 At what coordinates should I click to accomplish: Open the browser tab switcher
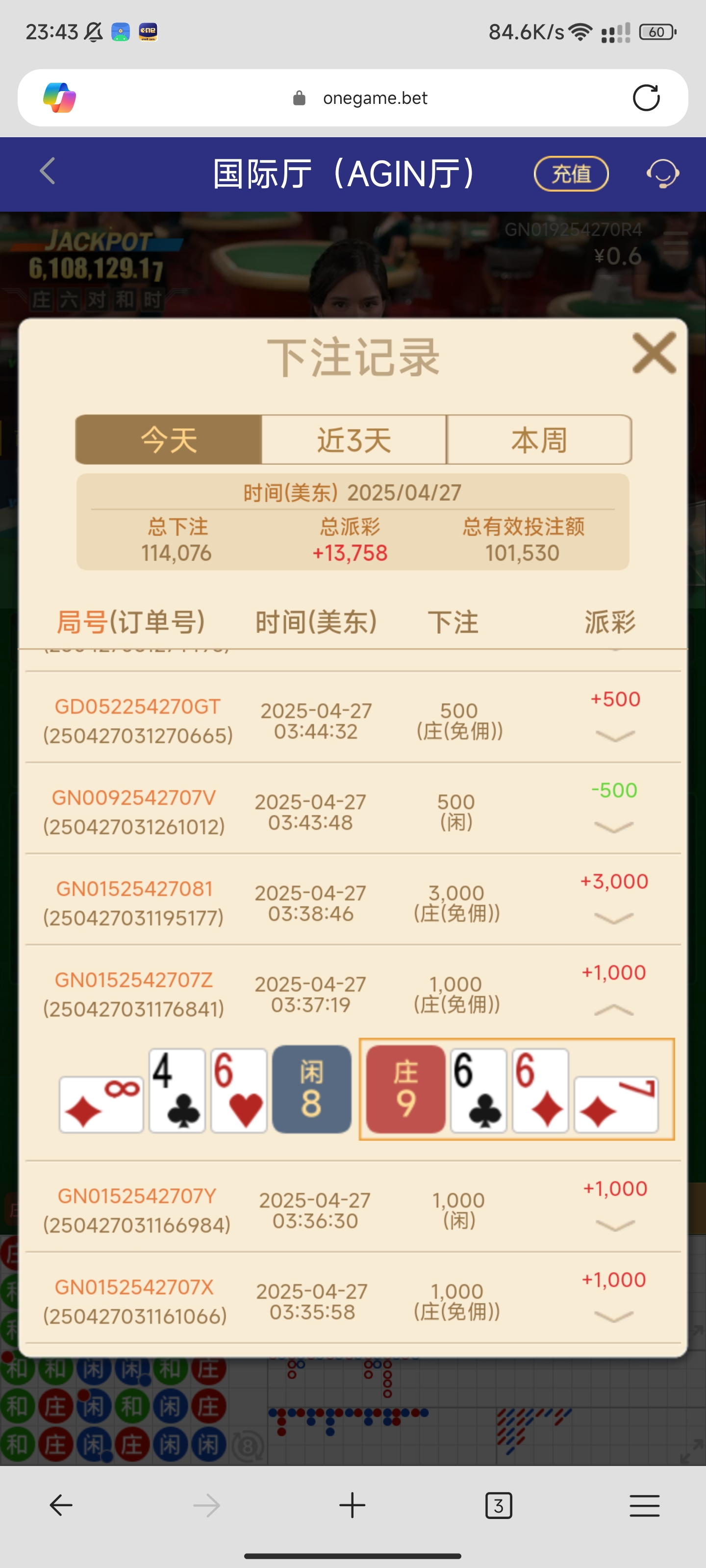click(498, 1505)
